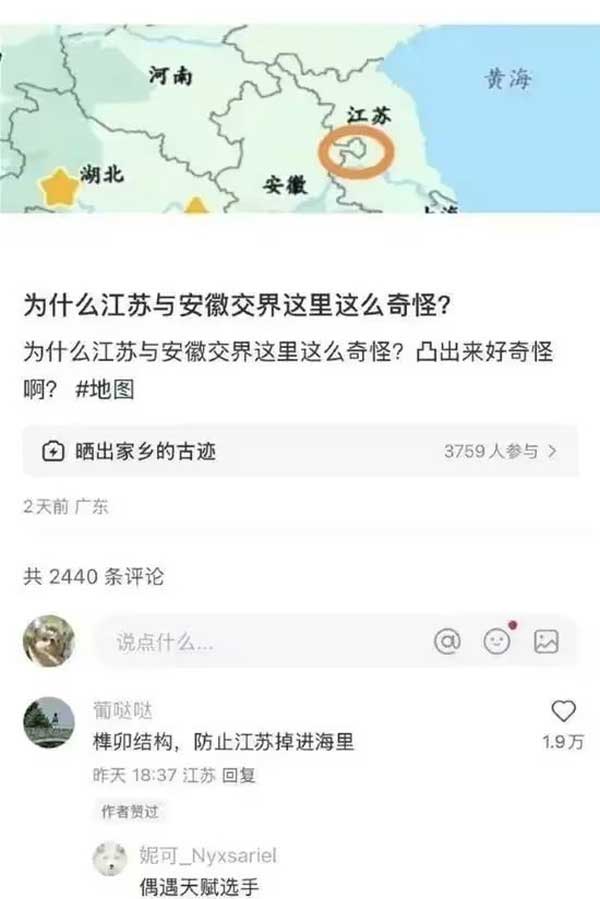Open the 晒出家乡的古迹 topic banner
Viewport: 600px width, 899px height.
click(x=300, y=451)
